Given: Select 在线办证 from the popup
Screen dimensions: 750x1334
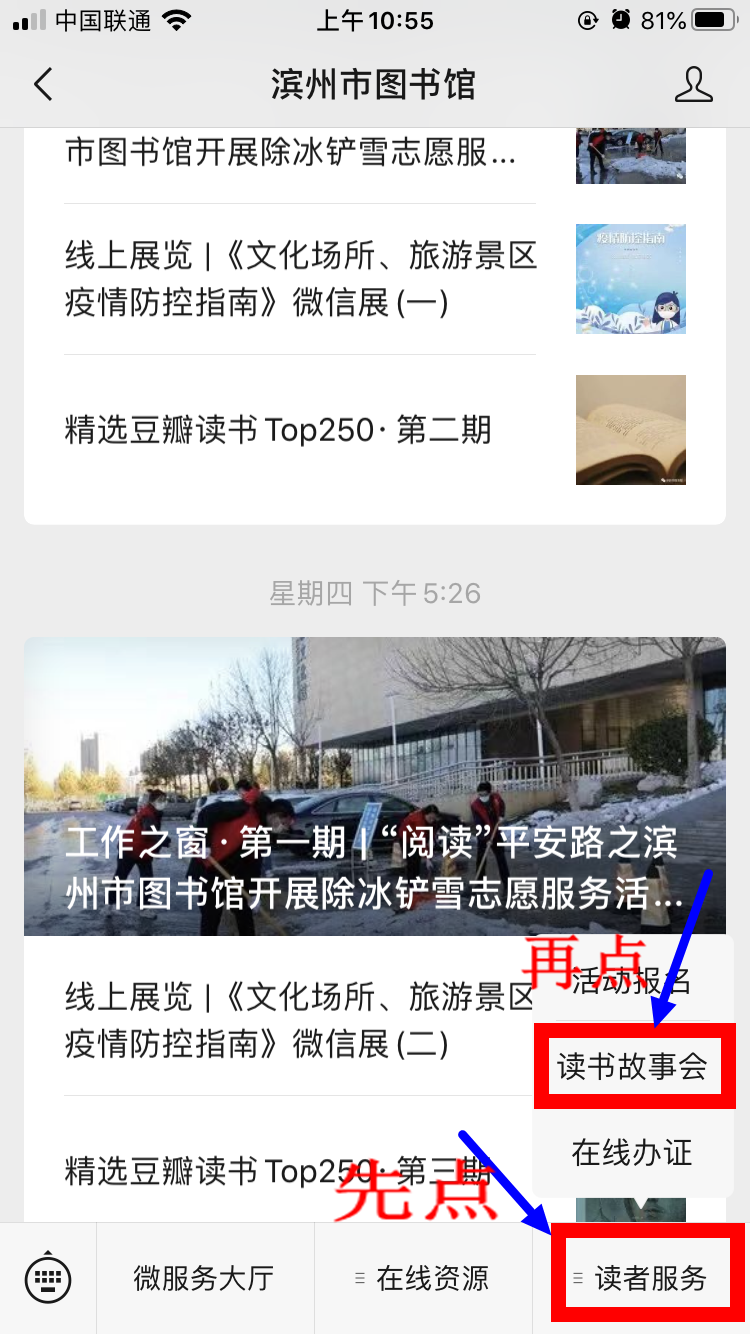Looking at the screenshot, I should [x=632, y=1152].
